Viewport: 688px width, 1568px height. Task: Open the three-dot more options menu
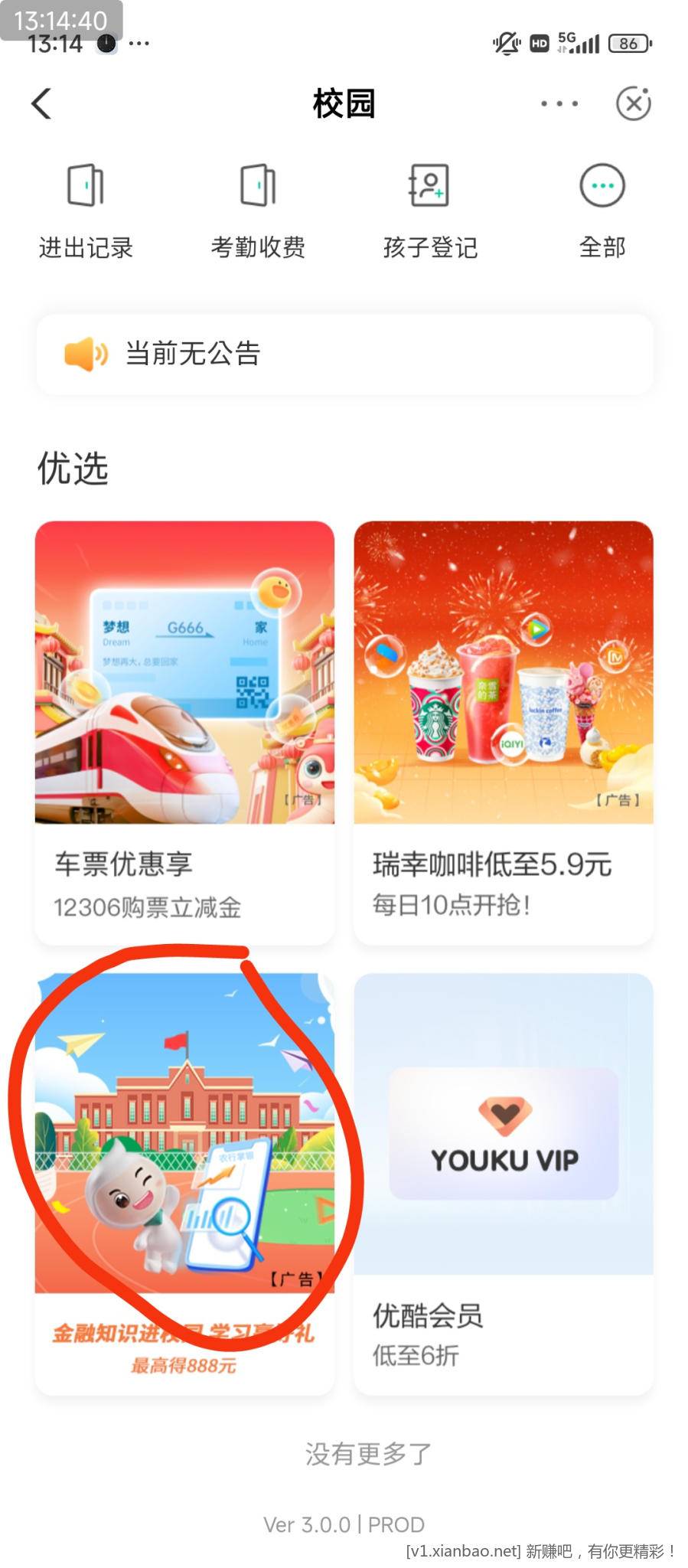pos(559,103)
